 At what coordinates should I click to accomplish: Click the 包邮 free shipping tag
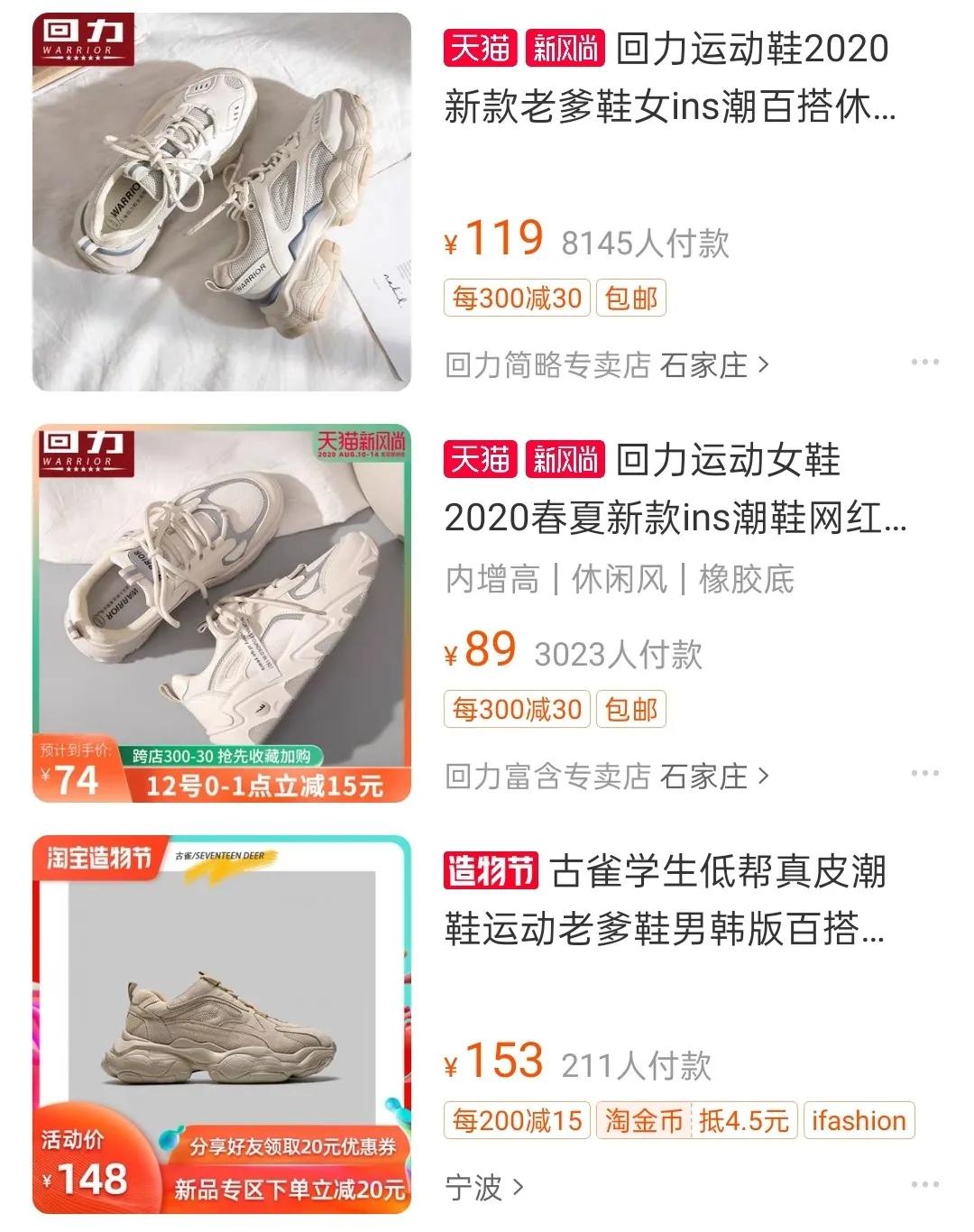click(631, 299)
